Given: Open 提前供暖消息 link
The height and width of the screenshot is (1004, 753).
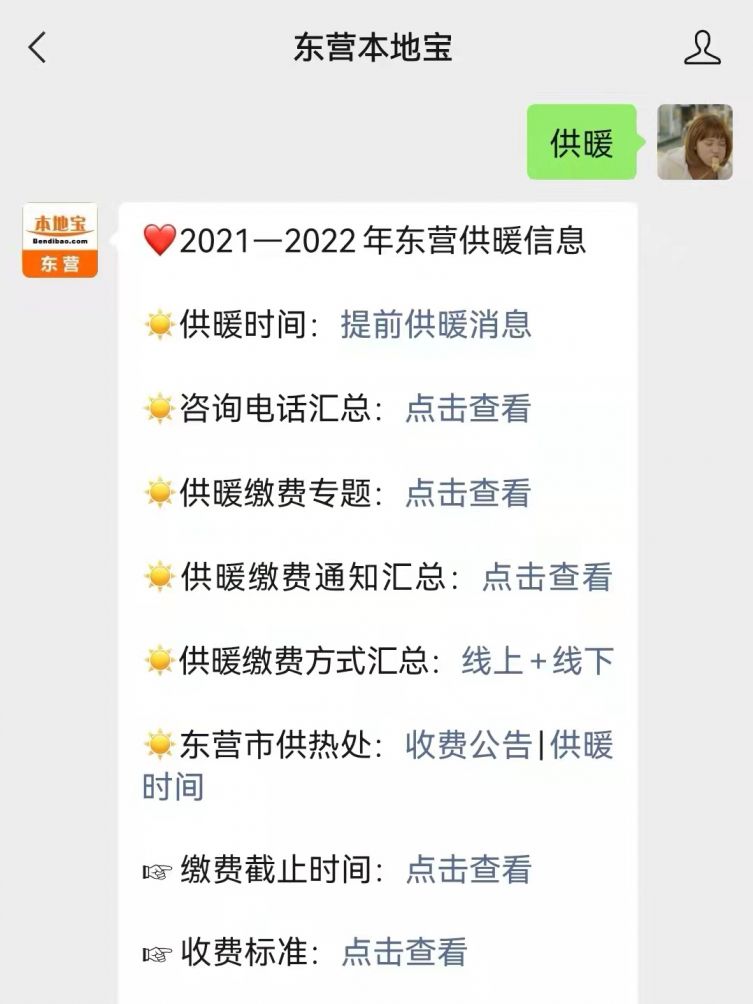Looking at the screenshot, I should point(435,324).
